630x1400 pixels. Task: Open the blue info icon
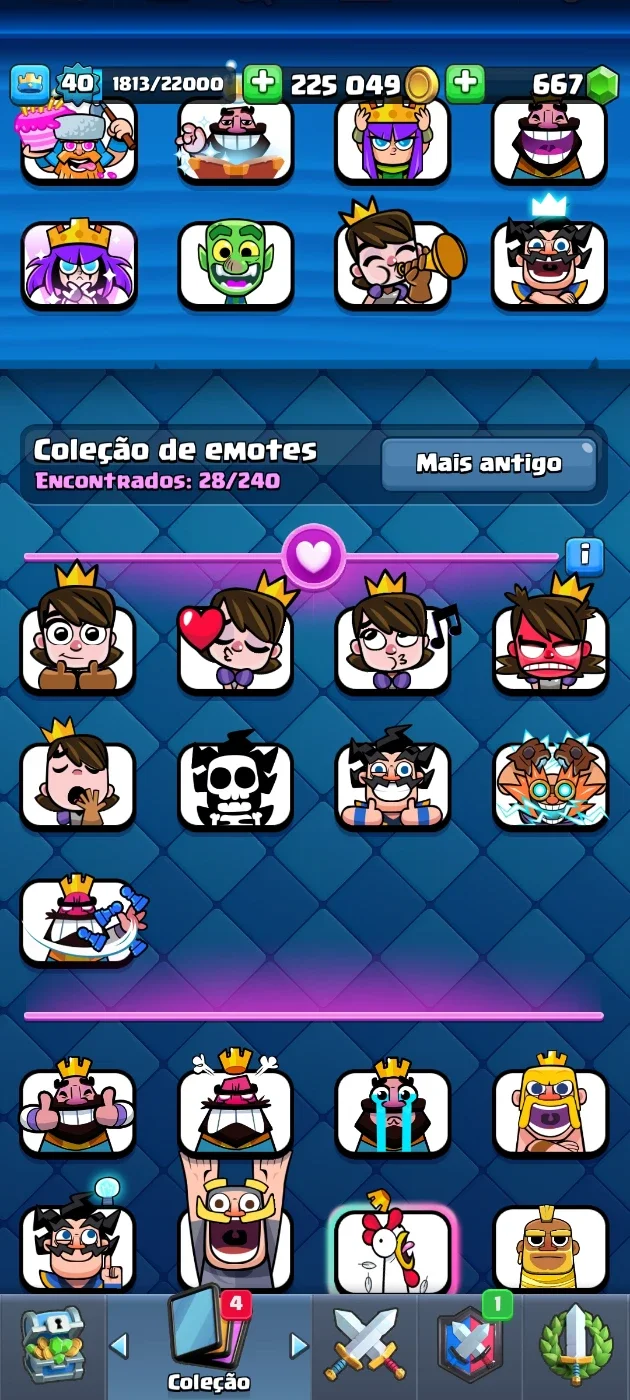click(585, 555)
